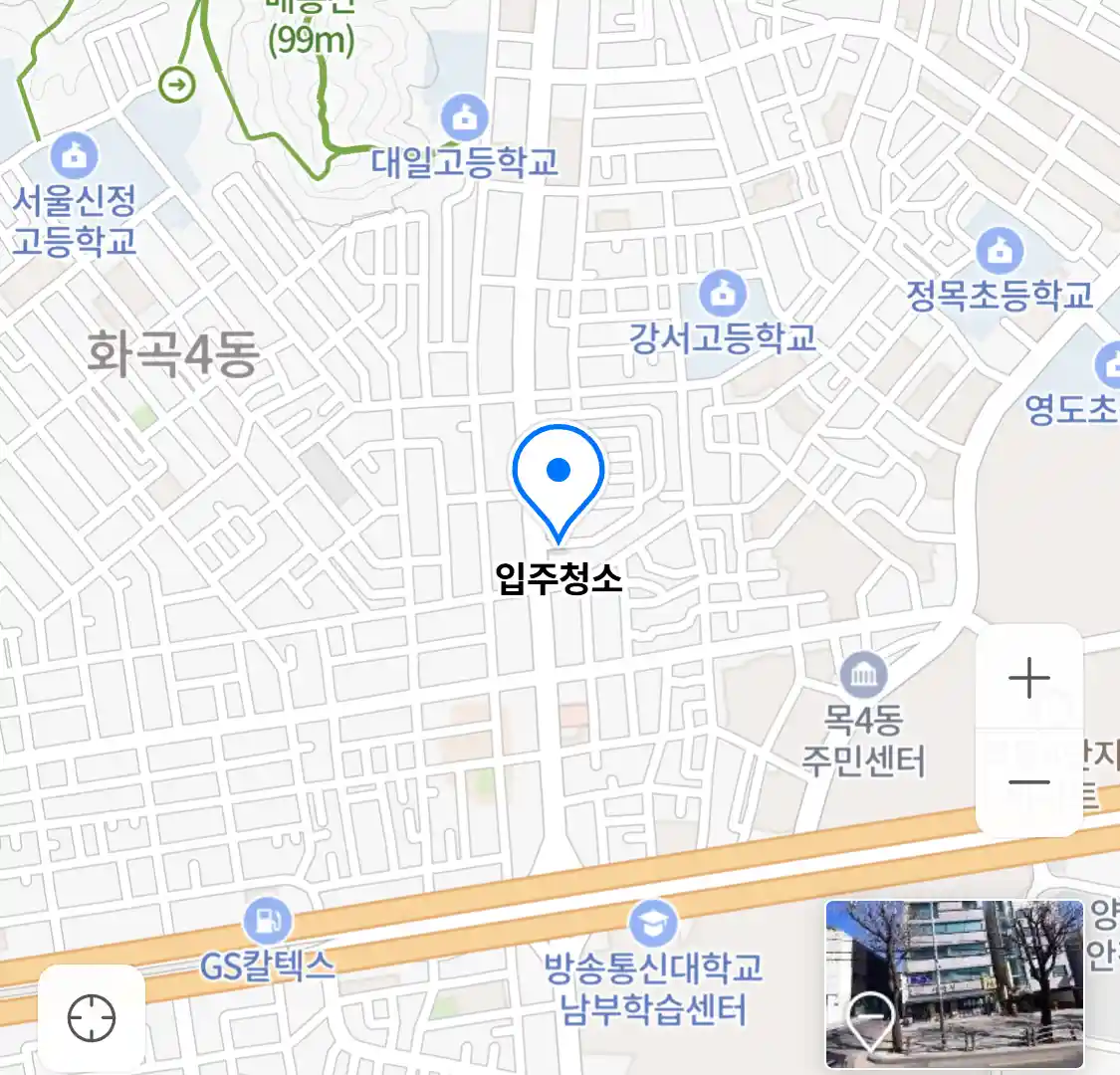Viewport: 1120px width, 1075px height.
Task: Center map on my current location
Action: (92, 1018)
